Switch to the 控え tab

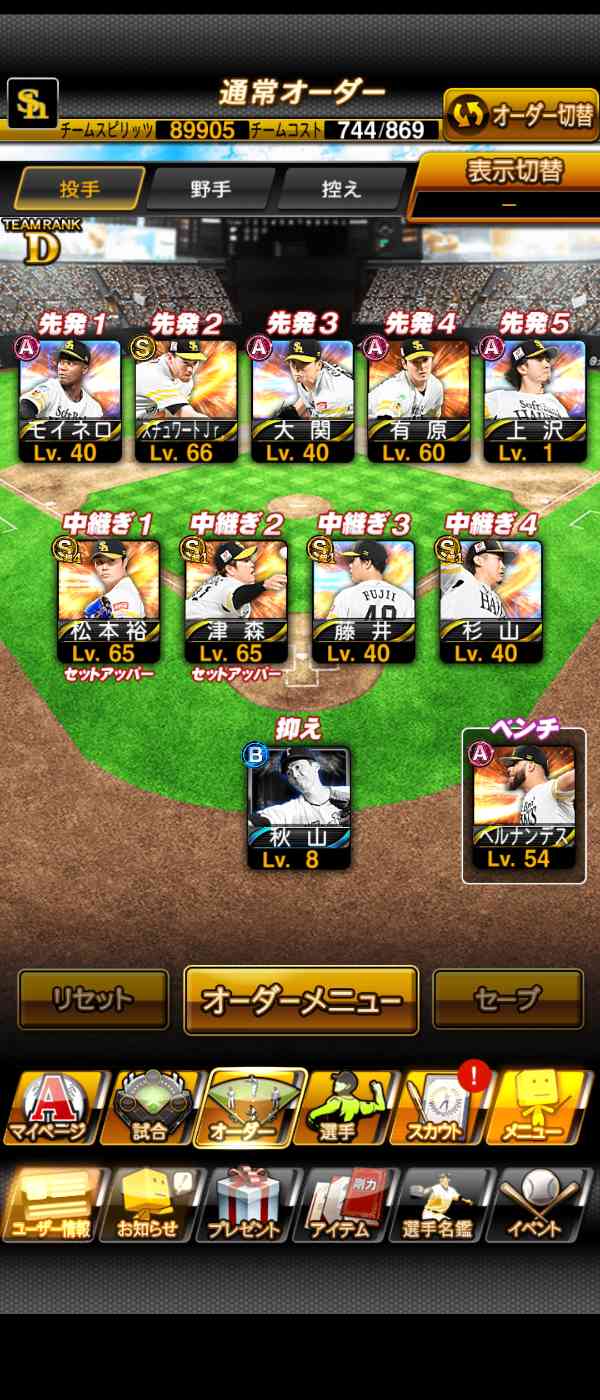(342, 189)
